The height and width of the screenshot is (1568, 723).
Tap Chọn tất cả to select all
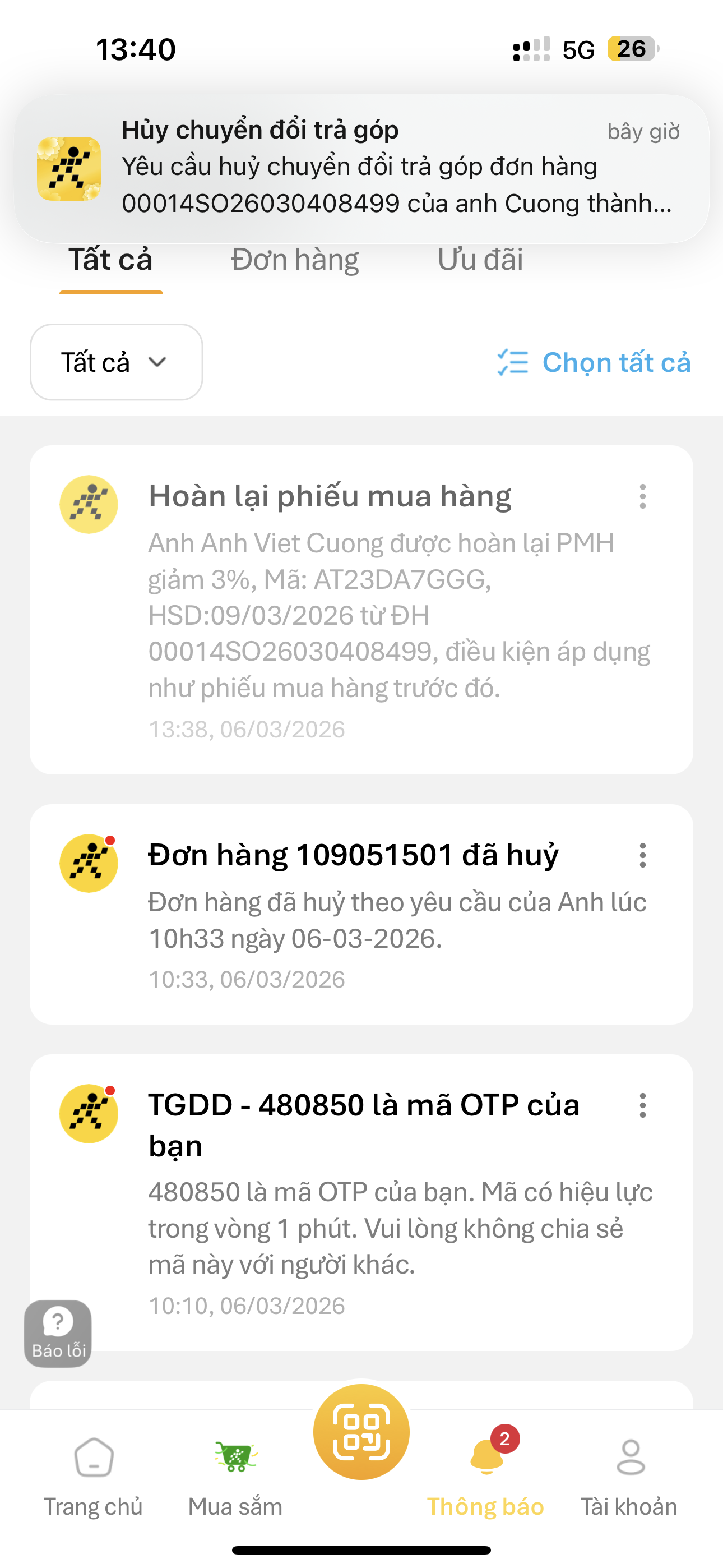click(x=594, y=363)
